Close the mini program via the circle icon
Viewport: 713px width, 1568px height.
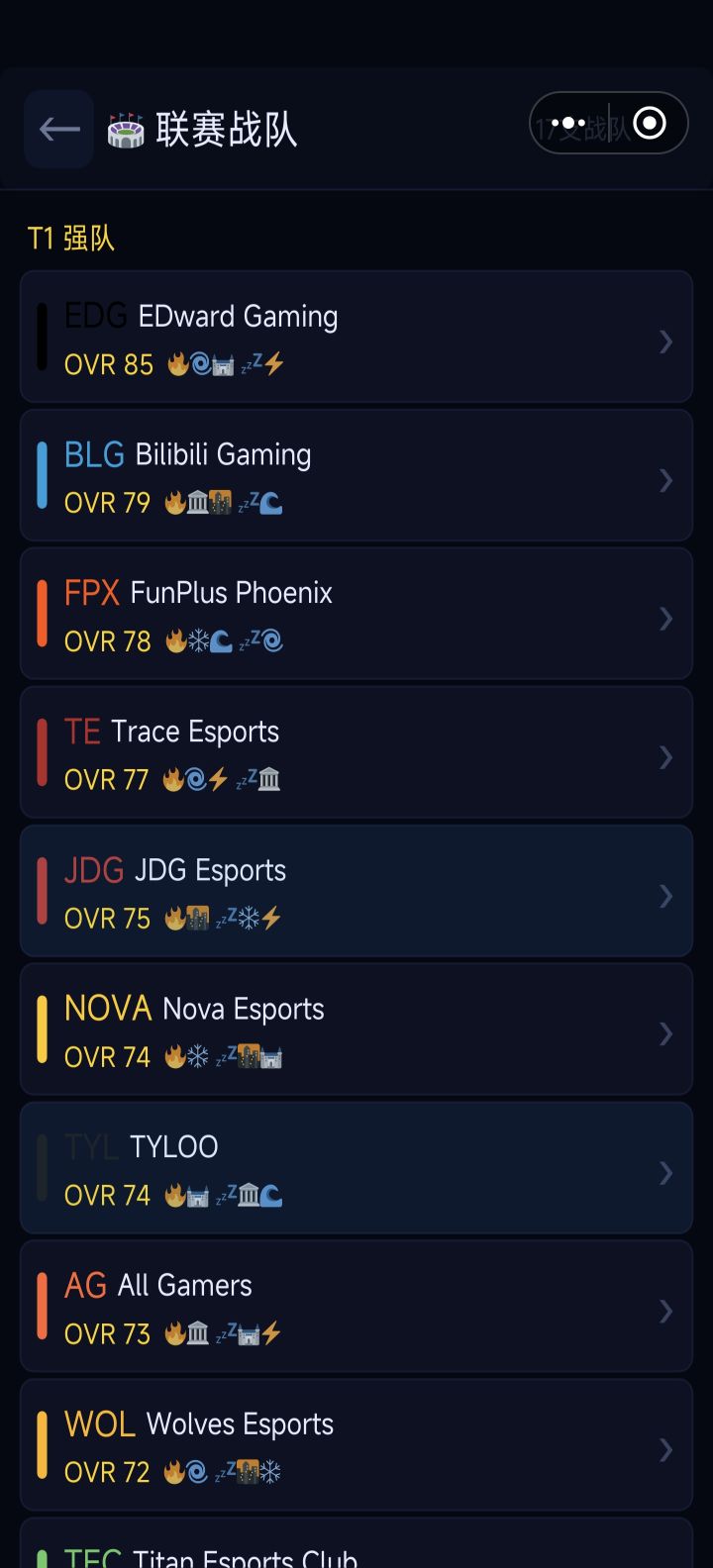coord(650,124)
